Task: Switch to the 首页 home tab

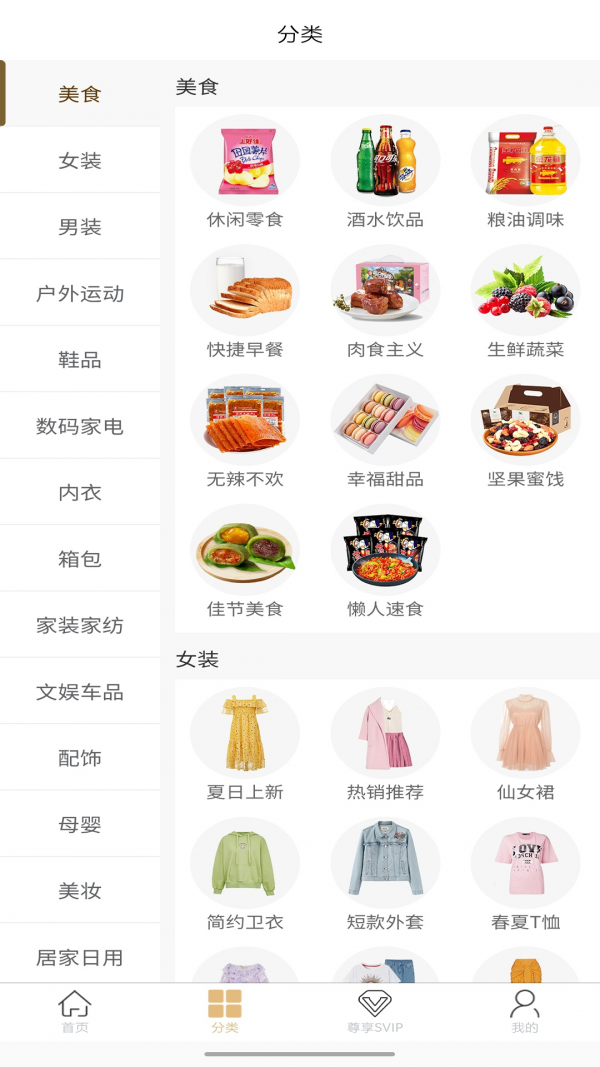Action: [x=75, y=1011]
